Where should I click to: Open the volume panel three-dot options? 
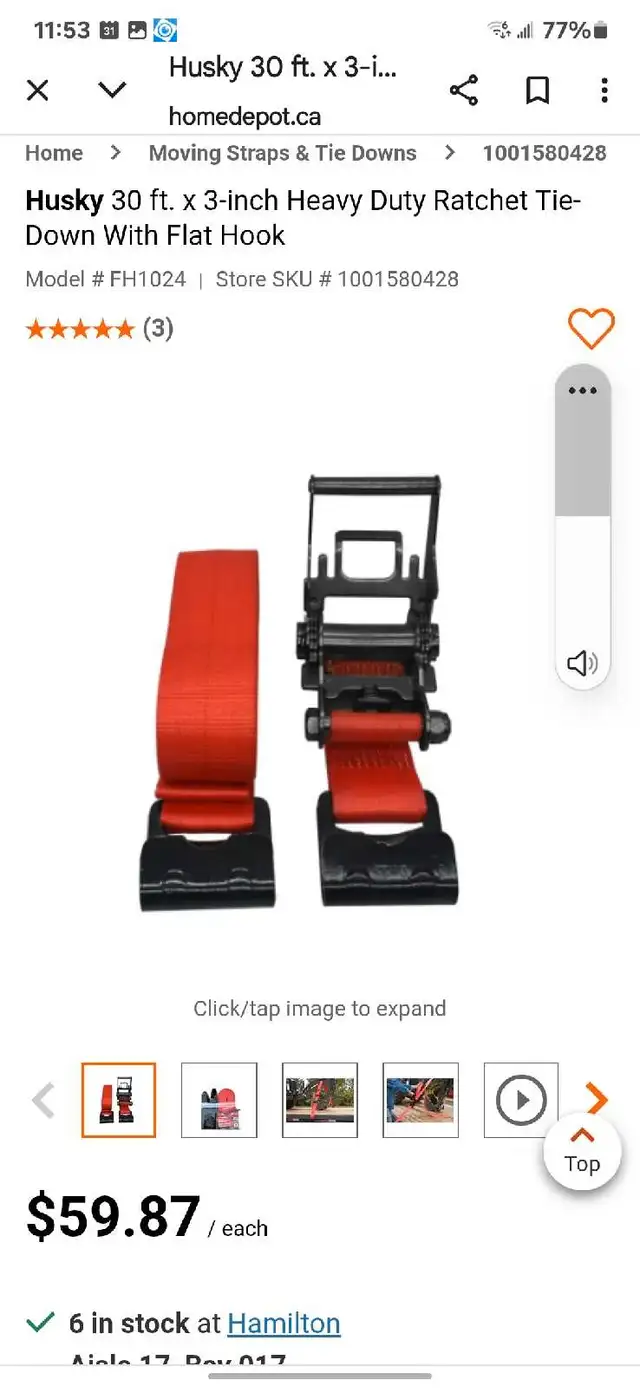(x=582, y=391)
